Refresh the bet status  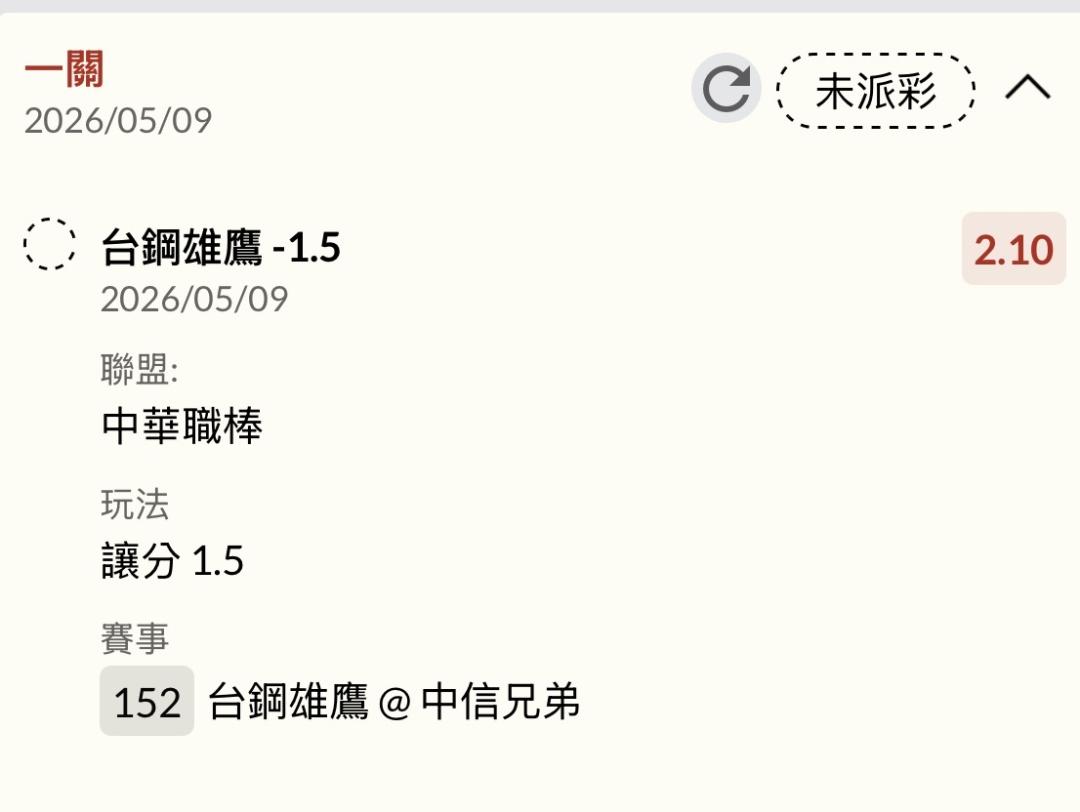726,88
